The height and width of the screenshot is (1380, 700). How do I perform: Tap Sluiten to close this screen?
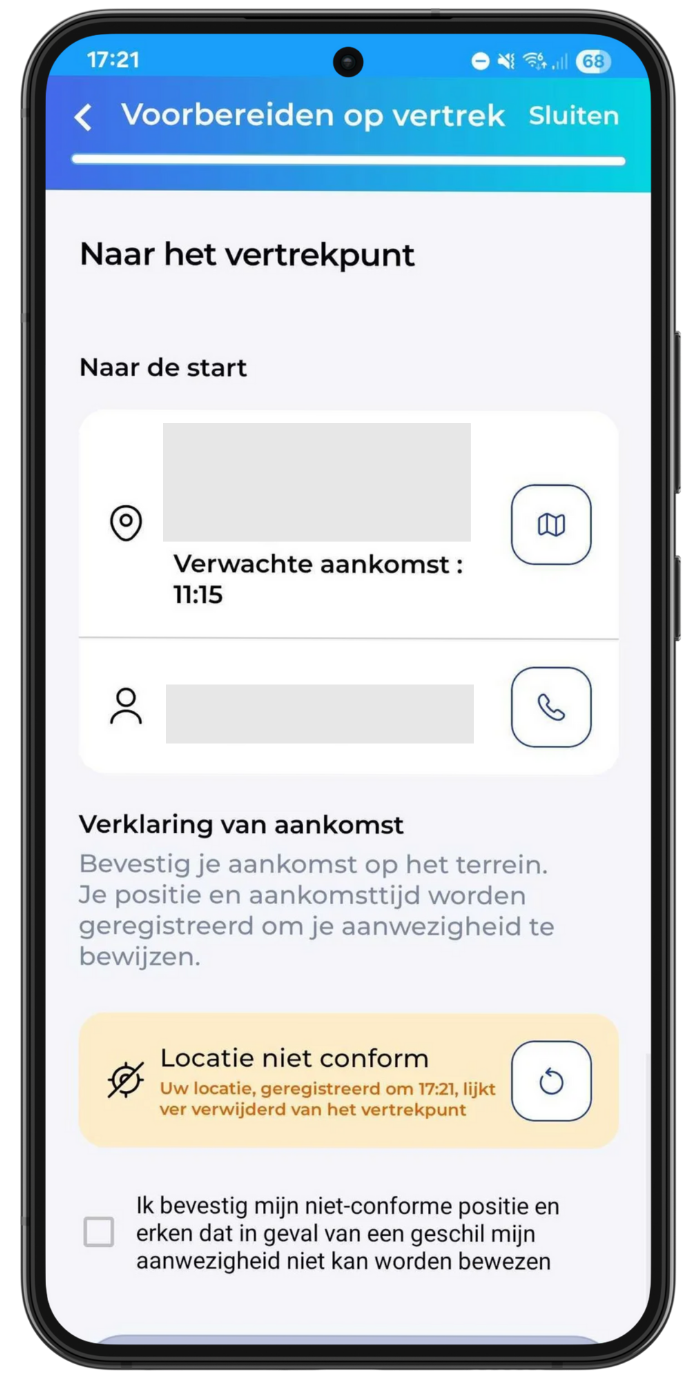574,116
